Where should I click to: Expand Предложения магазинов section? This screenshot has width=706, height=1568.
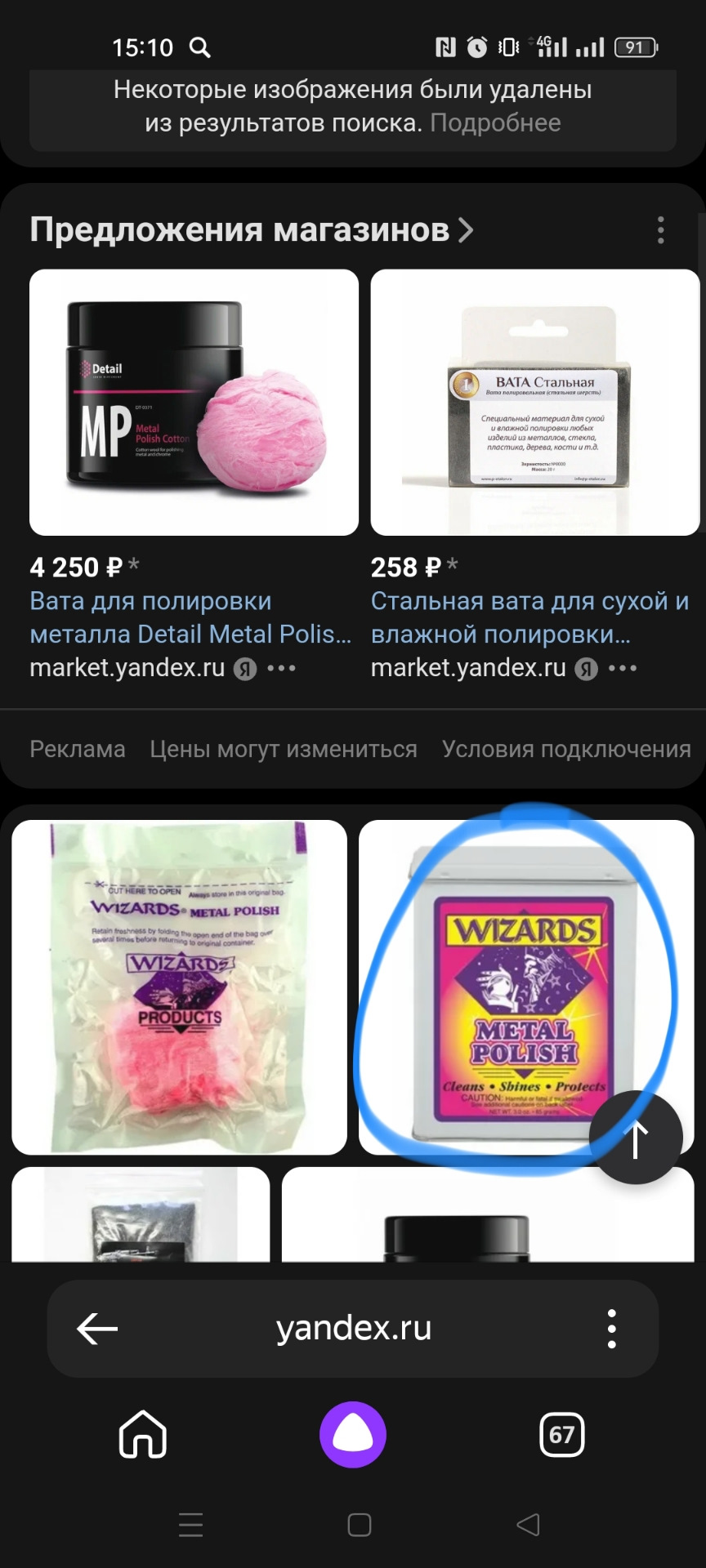point(252,230)
